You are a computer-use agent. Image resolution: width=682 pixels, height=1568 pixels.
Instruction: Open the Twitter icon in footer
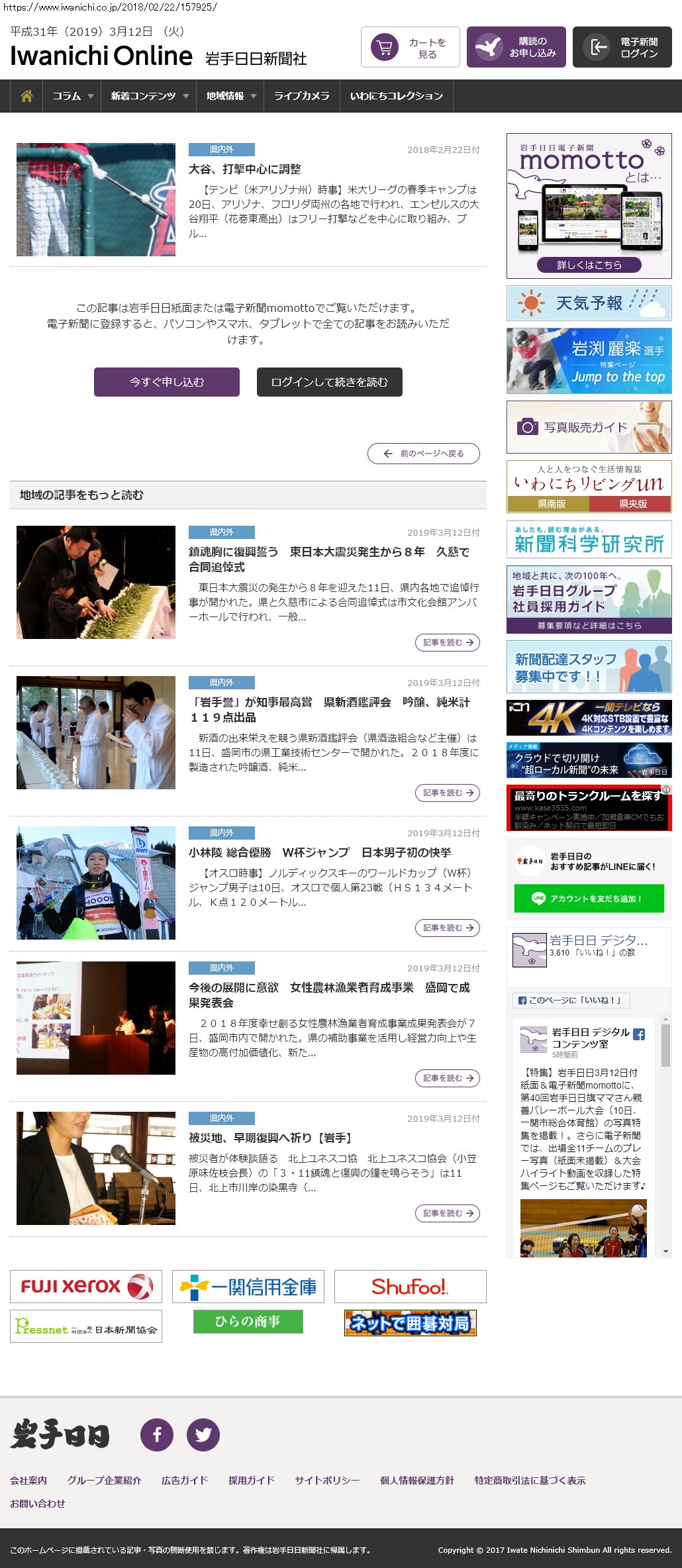pos(203,1434)
